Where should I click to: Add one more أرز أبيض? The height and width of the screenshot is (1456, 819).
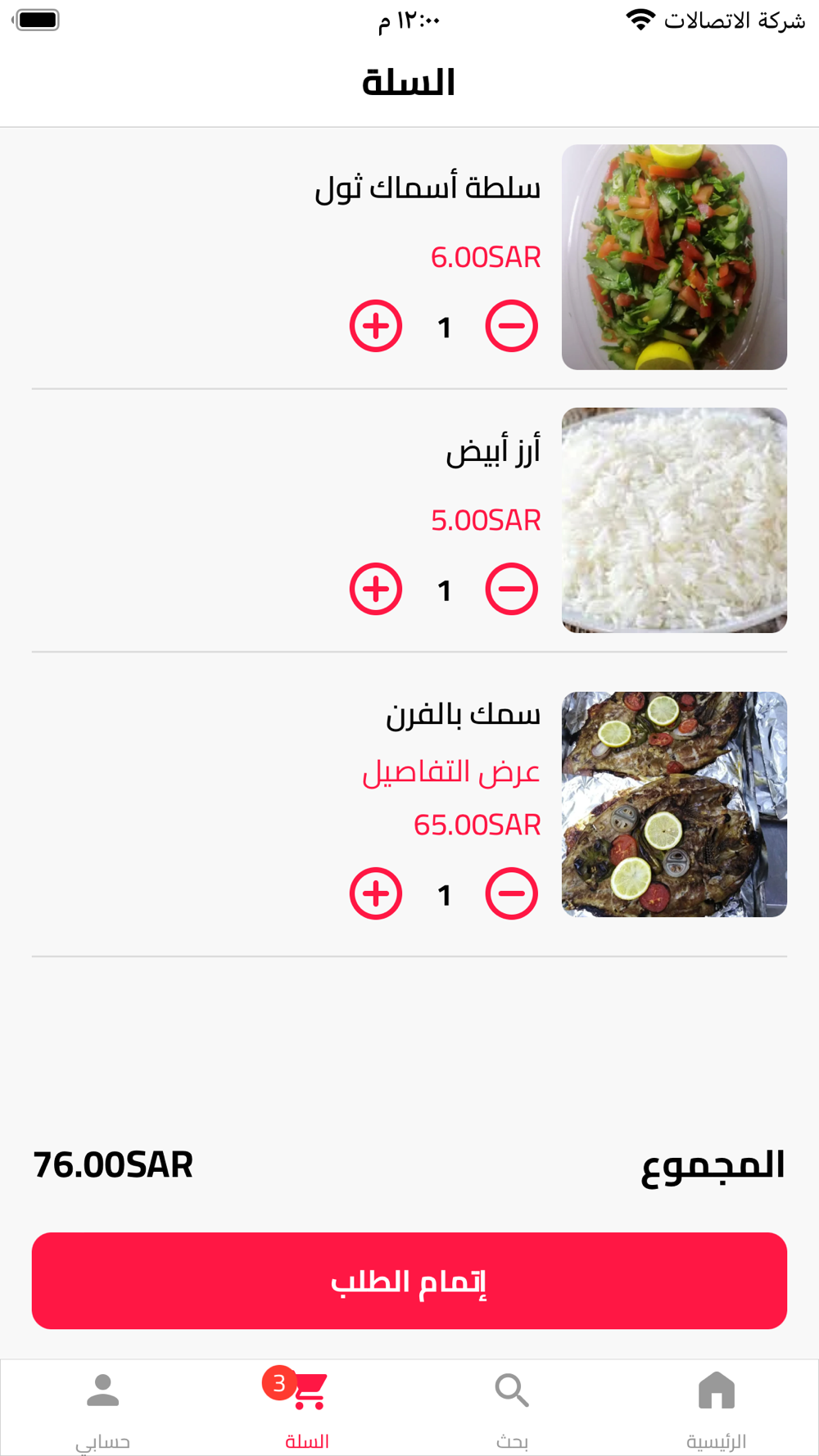point(376,589)
